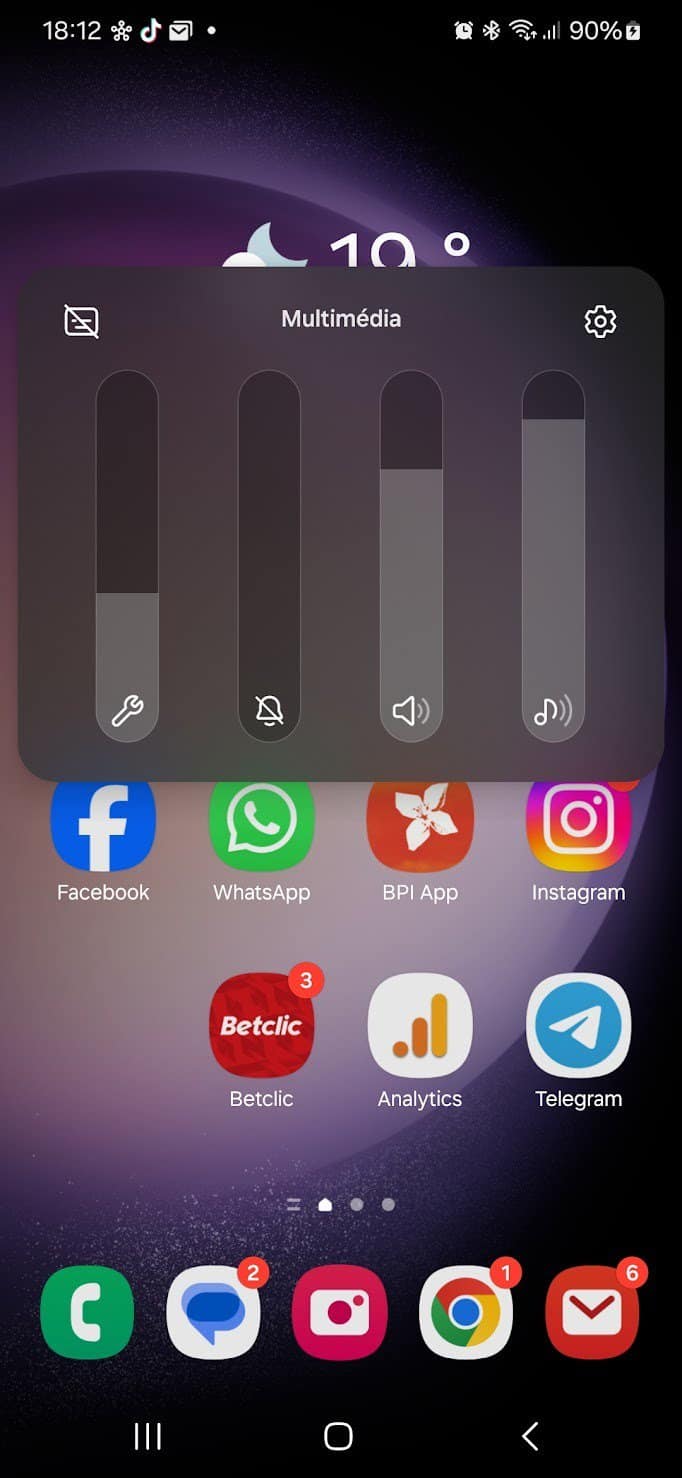Tap the speaker volume slider

click(411, 556)
